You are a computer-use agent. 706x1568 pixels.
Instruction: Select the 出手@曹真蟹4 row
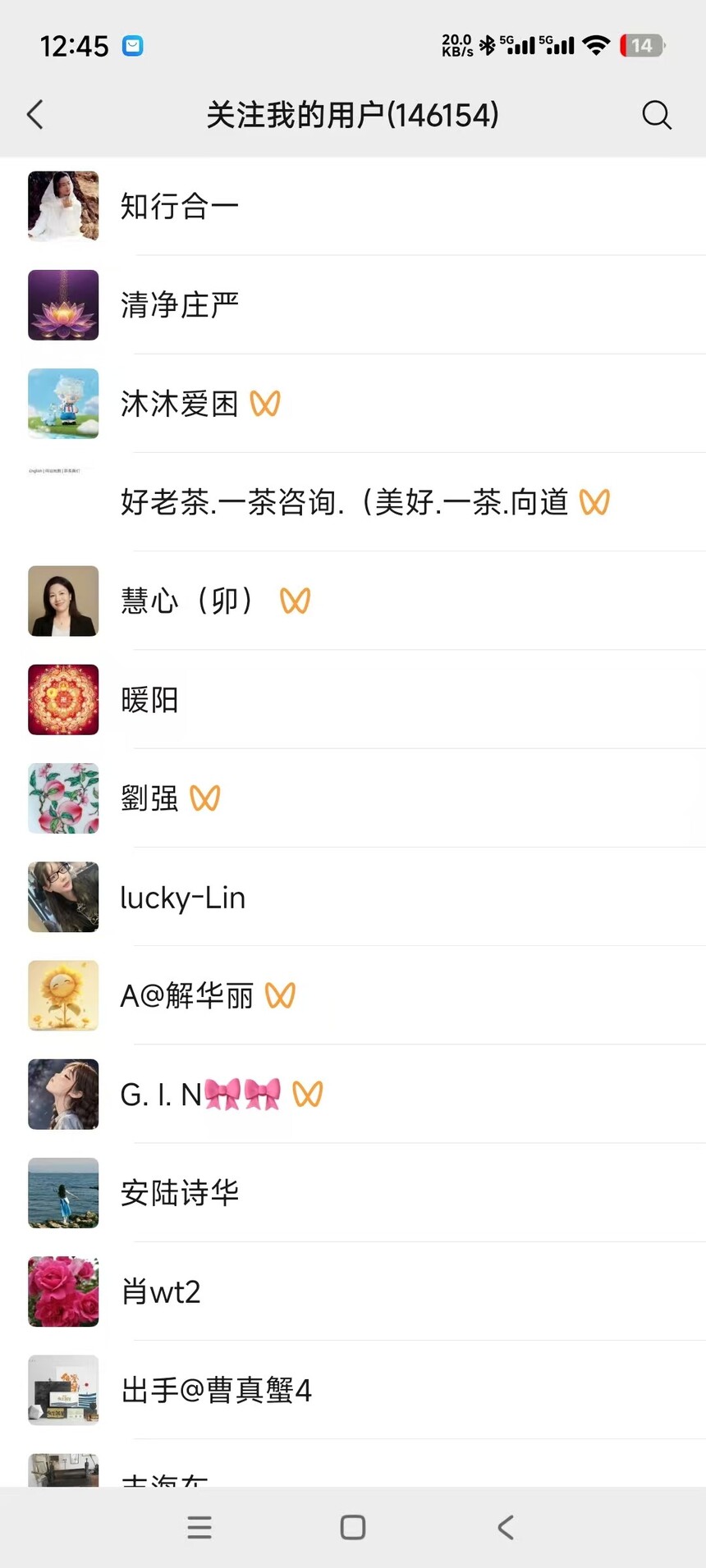[216, 1390]
